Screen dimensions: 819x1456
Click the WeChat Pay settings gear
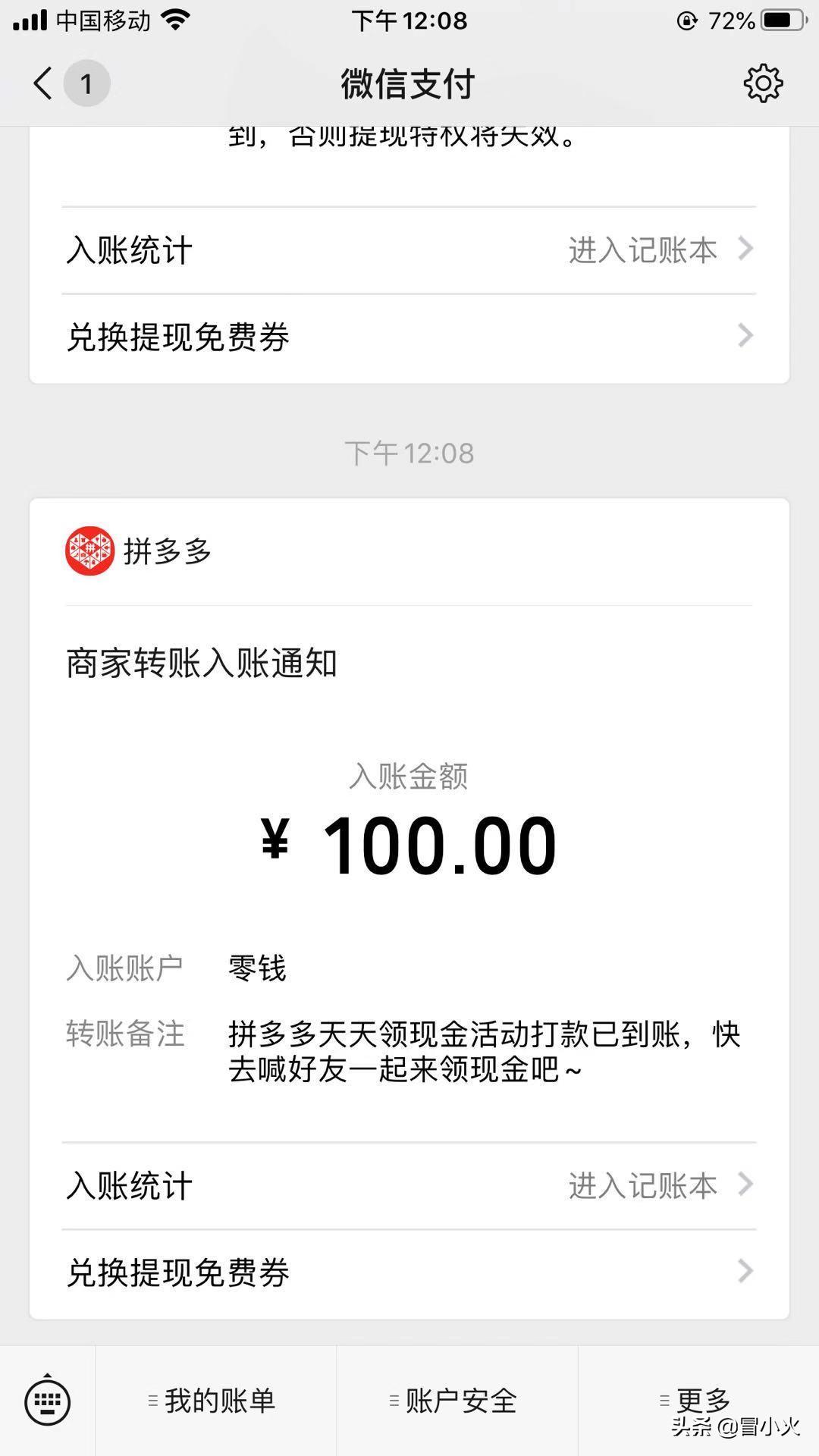[763, 83]
